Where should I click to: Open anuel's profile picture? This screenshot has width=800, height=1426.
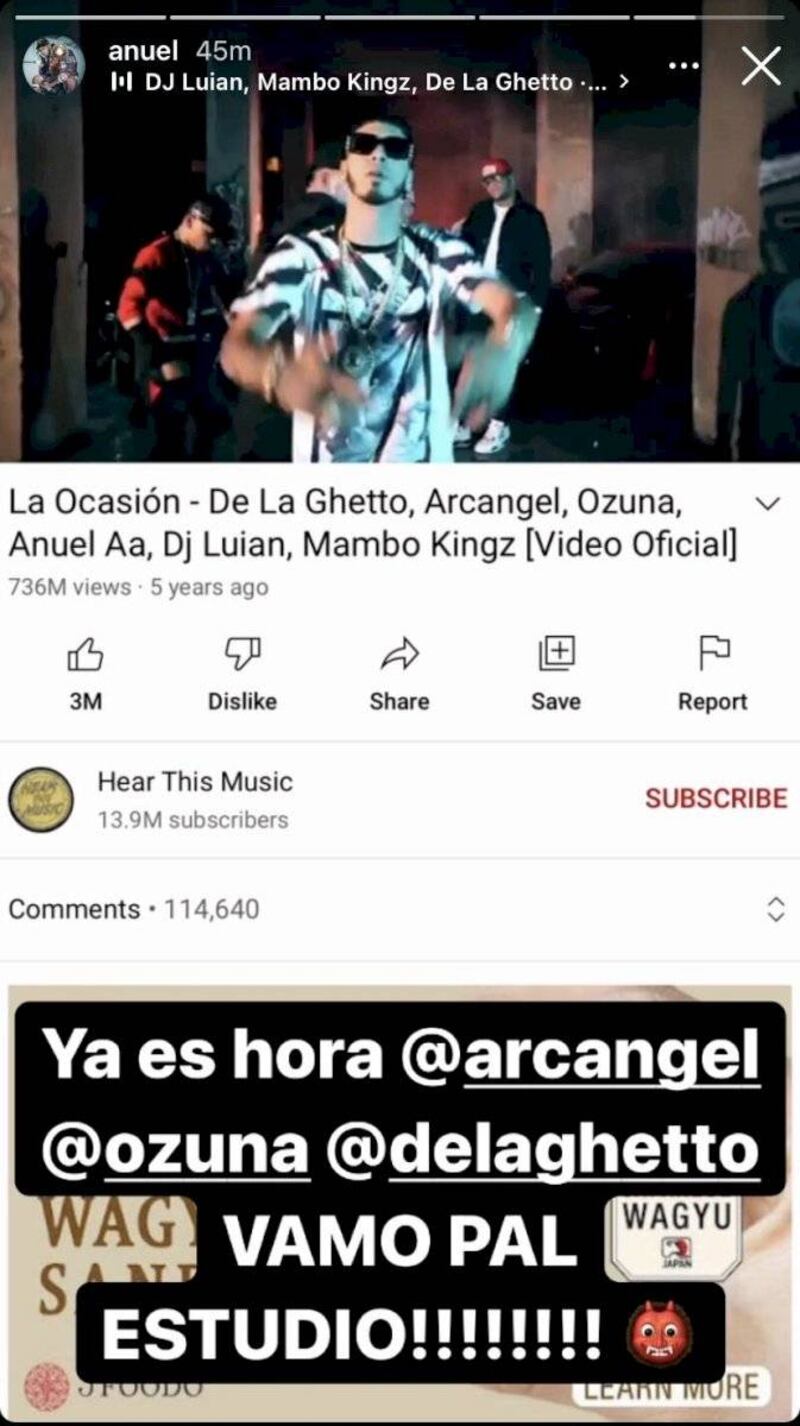click(x=53, y=66)
